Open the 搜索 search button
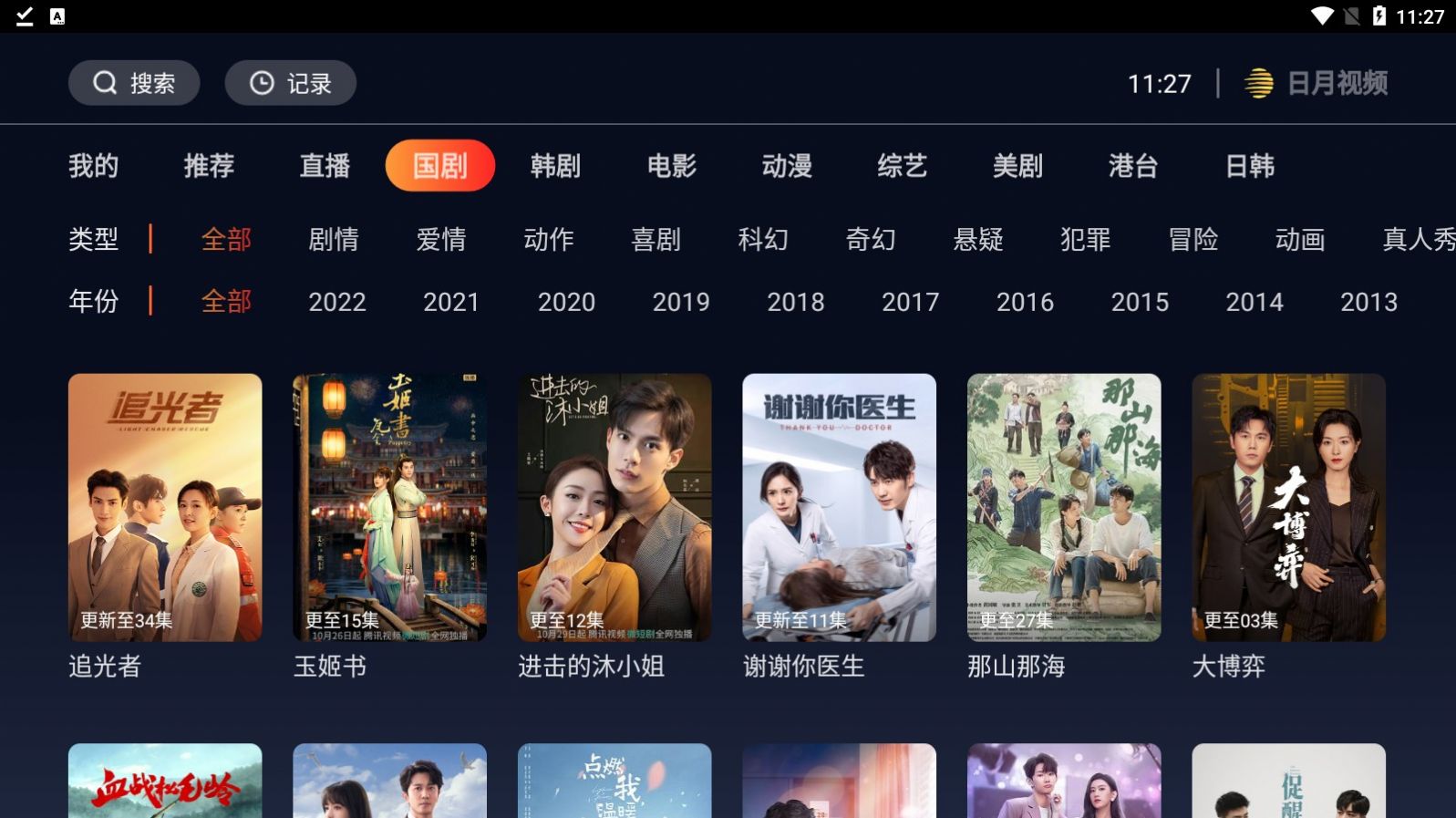This screenshot has height=818, width=1456. [x=134, y=83]
